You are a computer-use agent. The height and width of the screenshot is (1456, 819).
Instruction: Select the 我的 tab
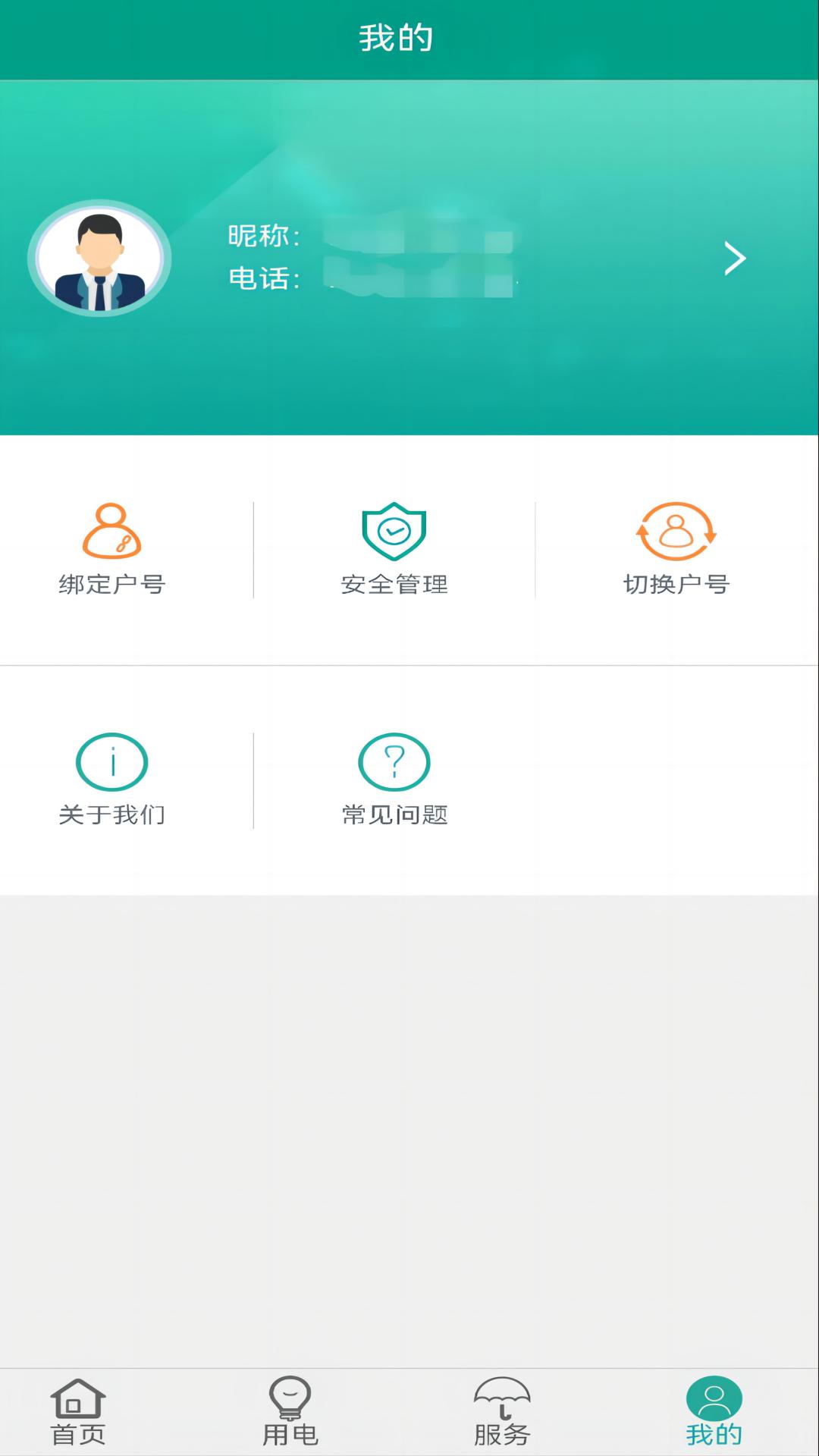coord(714,1412)
